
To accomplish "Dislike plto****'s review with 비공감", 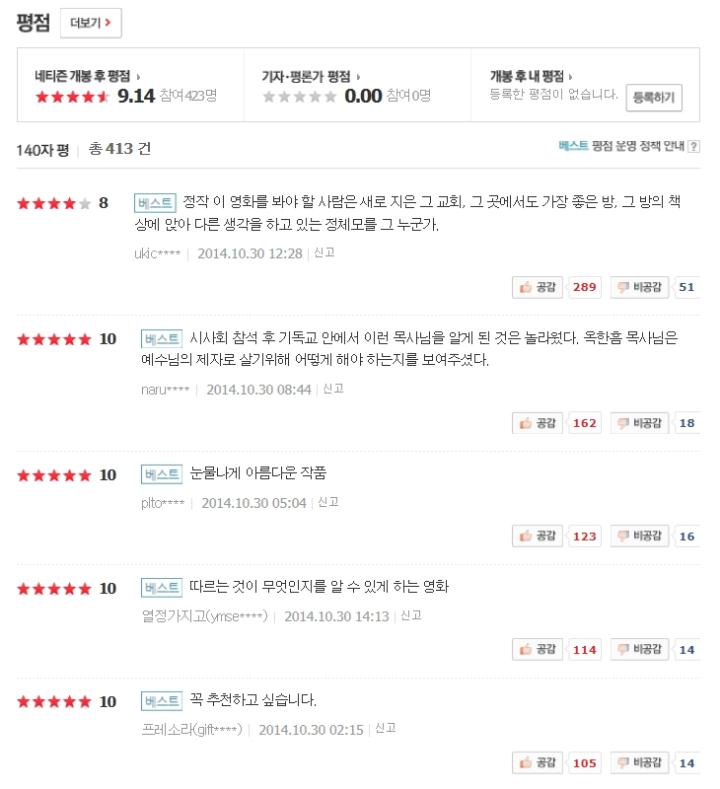I will tap(639, 536).
